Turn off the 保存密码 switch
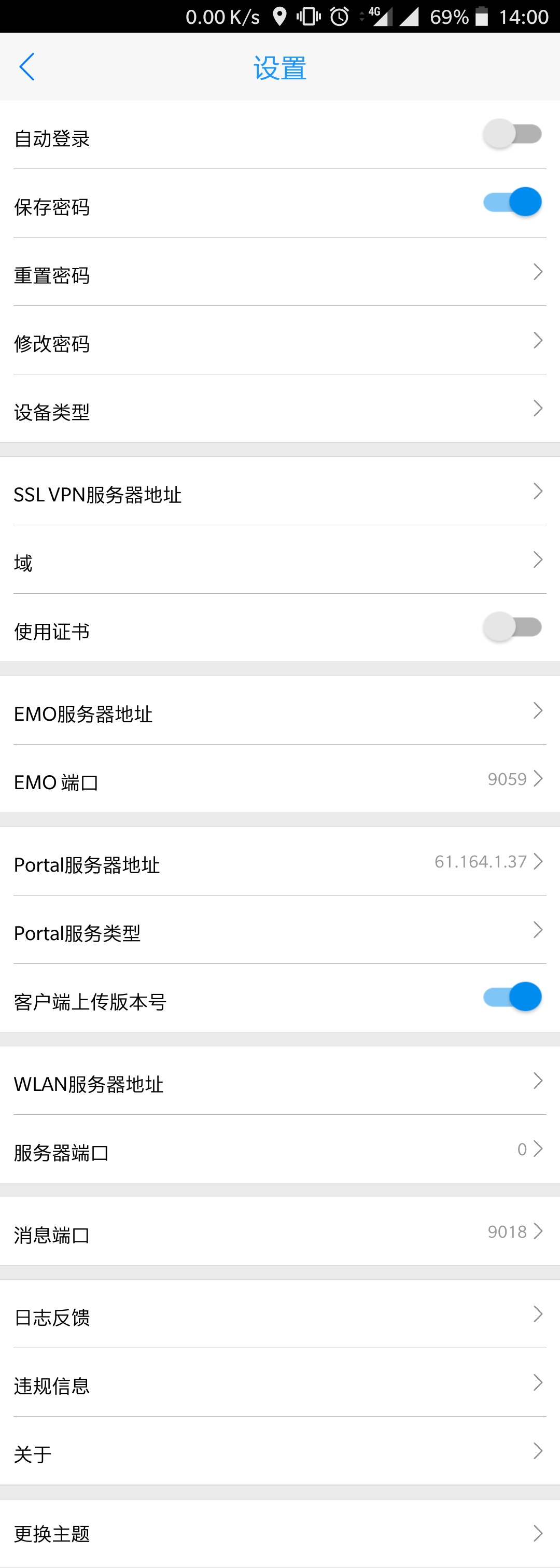 512,203
